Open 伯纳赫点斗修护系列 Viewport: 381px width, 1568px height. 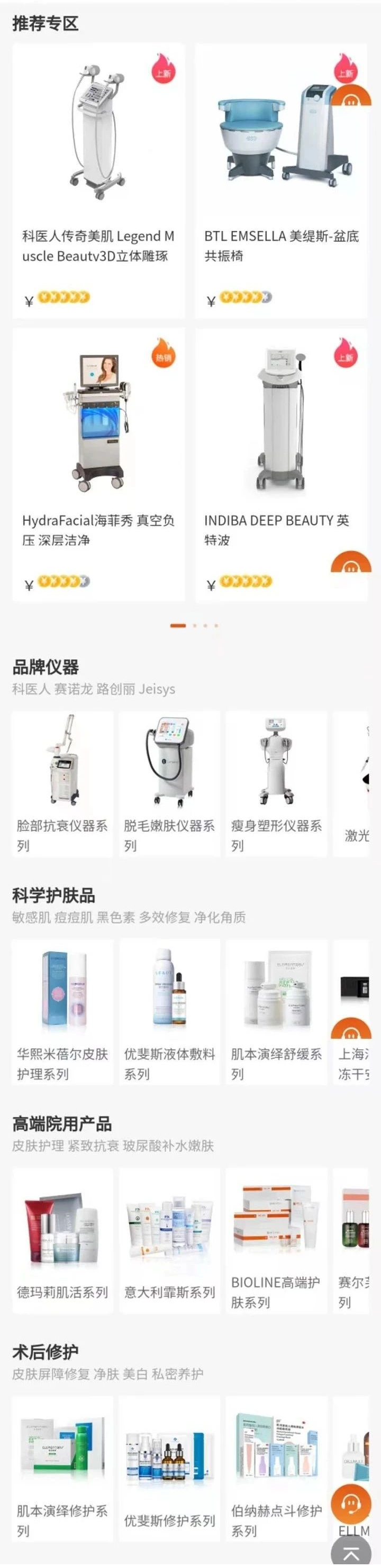(276, 1468)
